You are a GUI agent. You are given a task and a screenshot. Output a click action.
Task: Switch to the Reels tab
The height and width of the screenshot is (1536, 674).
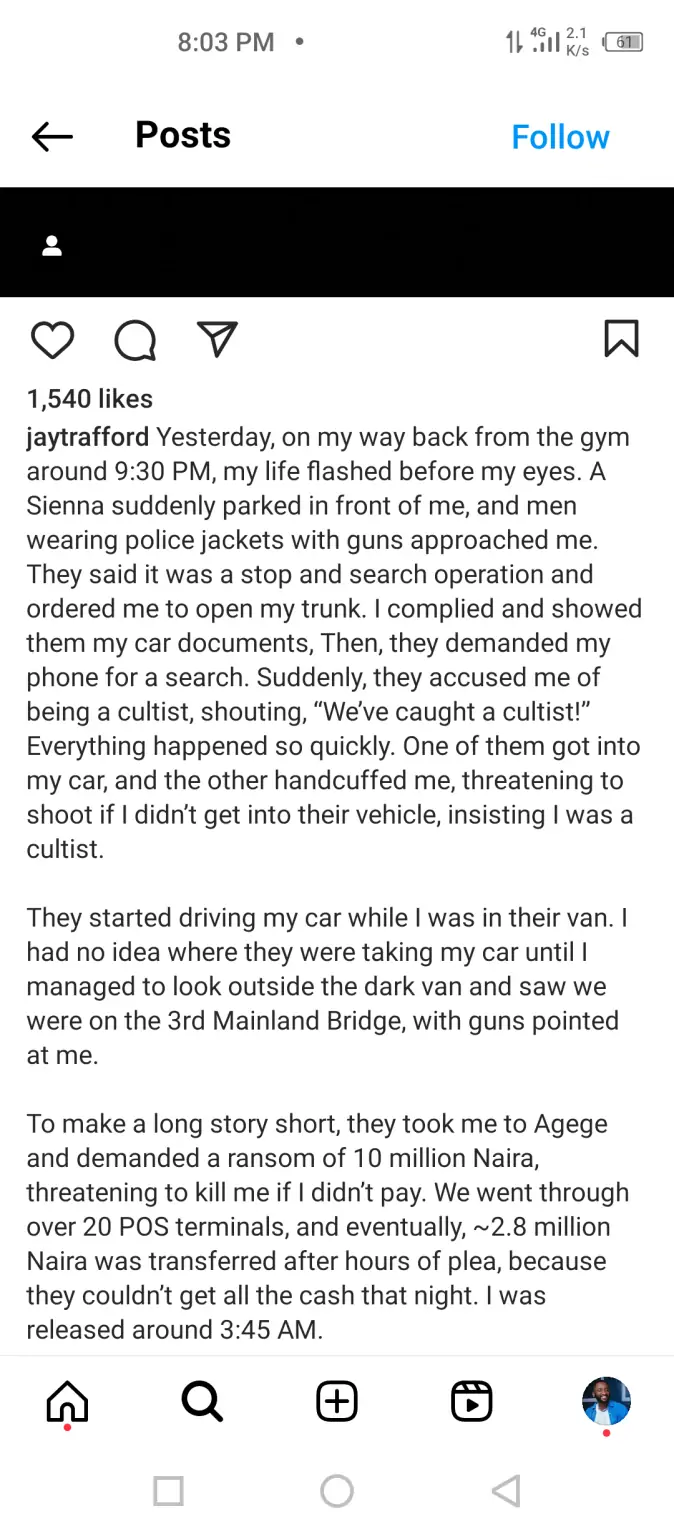click(x=471, y=1402)
